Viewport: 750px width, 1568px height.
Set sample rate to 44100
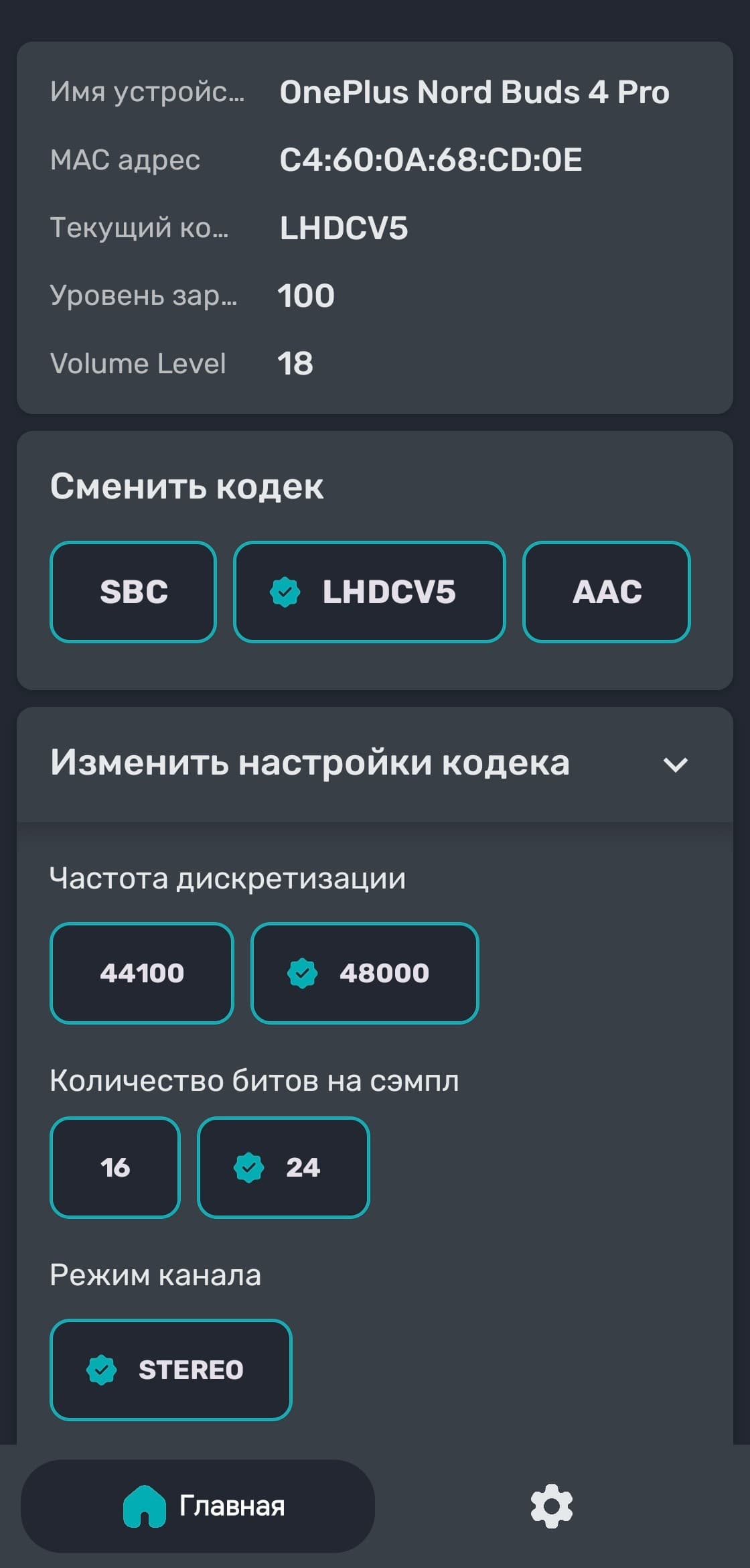[x=141, y=973]
